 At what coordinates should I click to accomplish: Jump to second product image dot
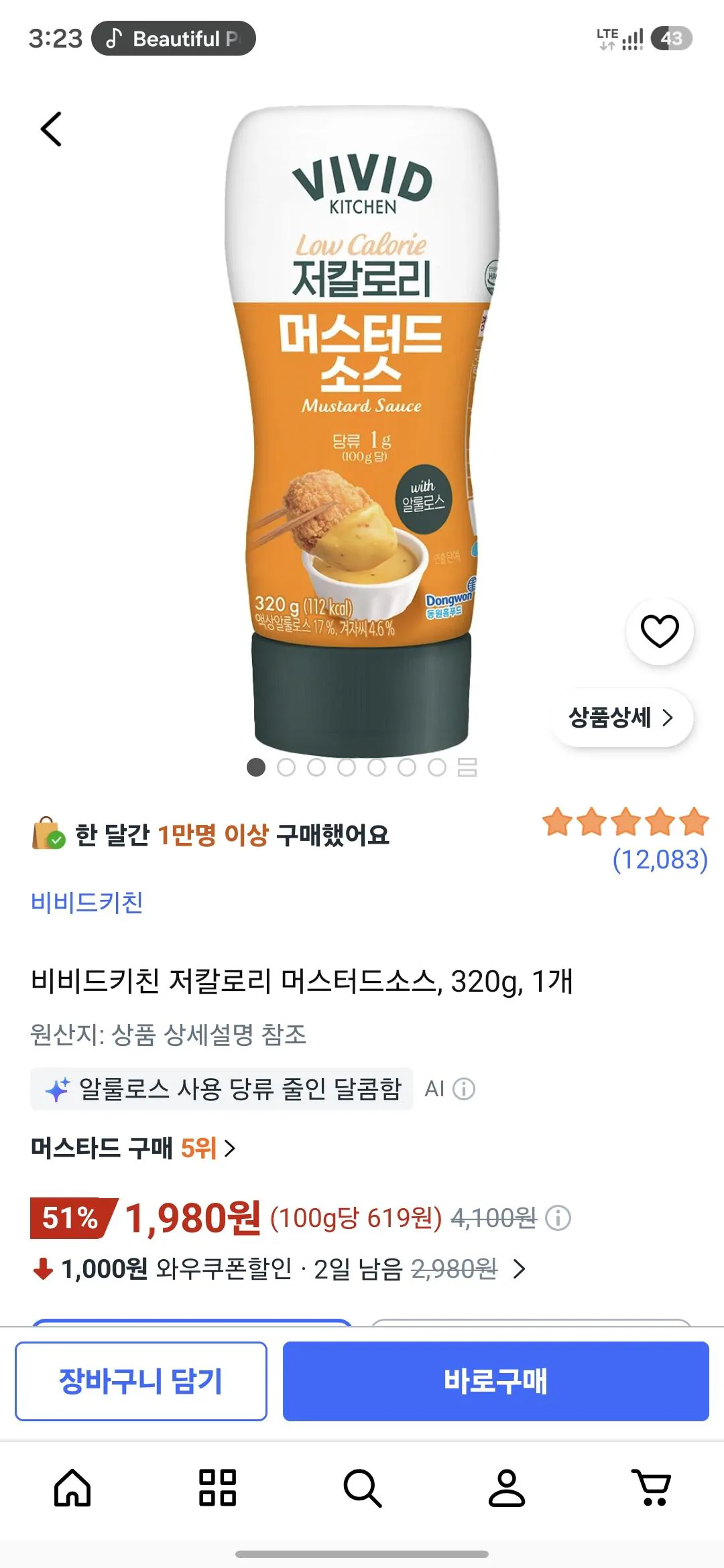pos(286,767)
